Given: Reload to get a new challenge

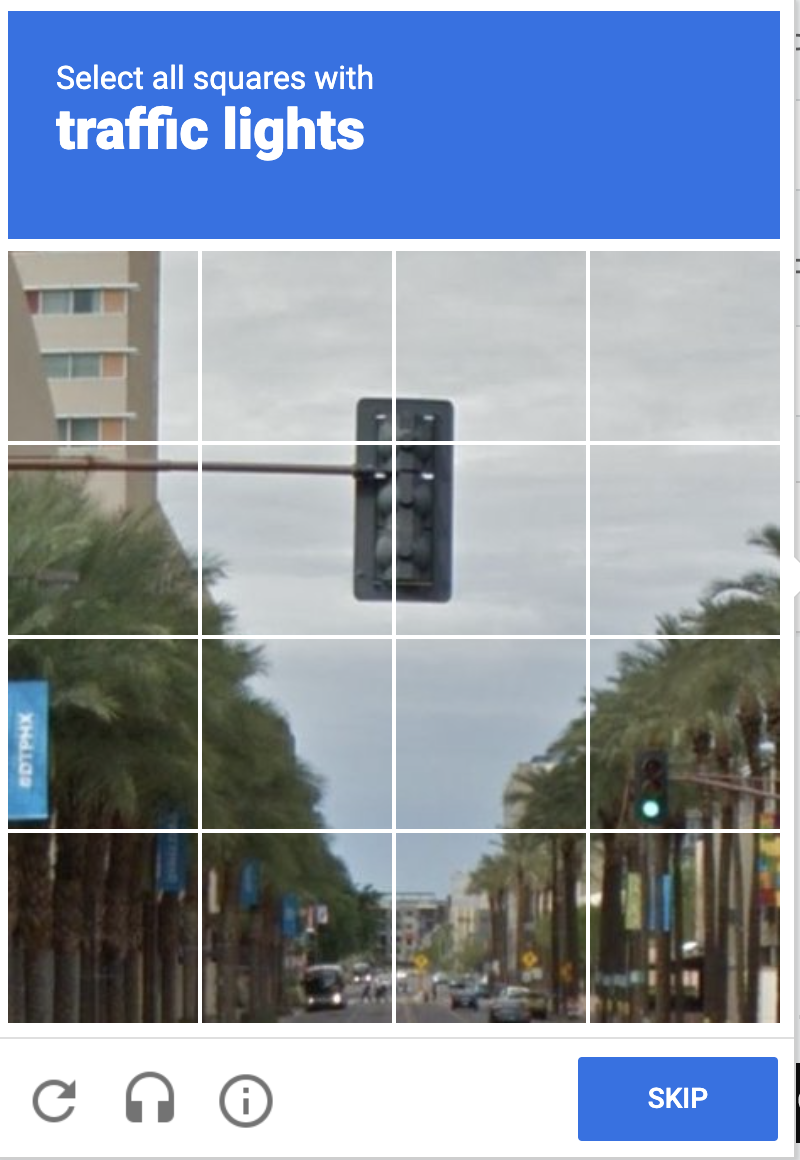Looking at the screenshot, I should [x=54, y=1099].
